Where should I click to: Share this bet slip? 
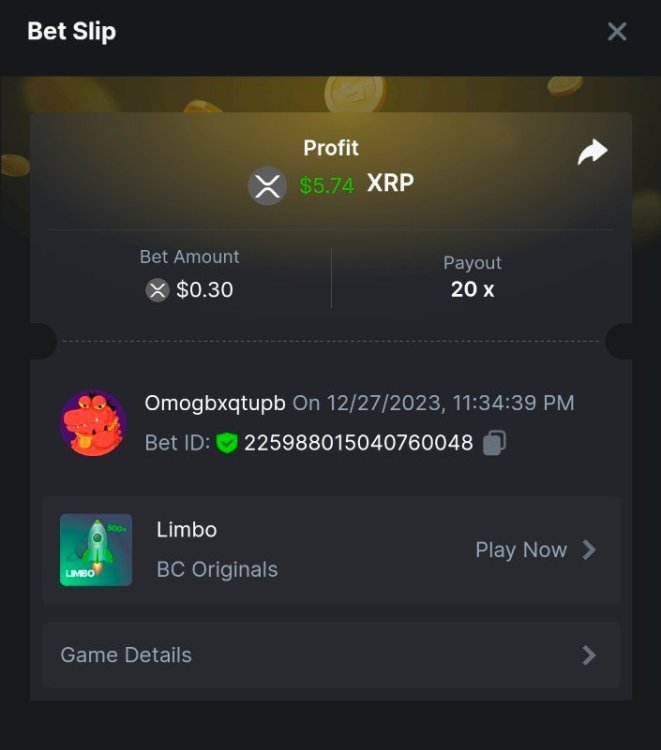592,152
